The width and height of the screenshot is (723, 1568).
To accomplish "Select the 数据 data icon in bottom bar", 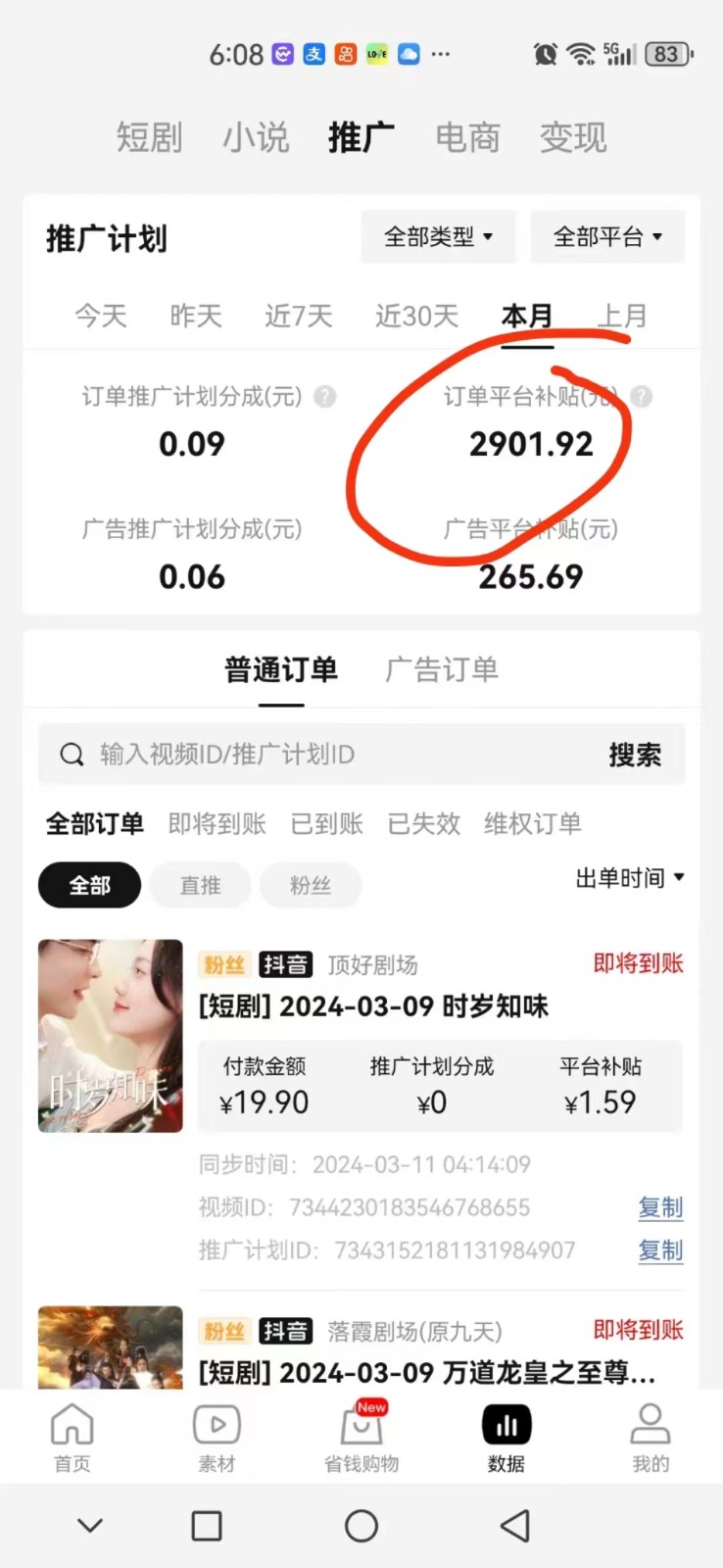I will coord(506,1436).
